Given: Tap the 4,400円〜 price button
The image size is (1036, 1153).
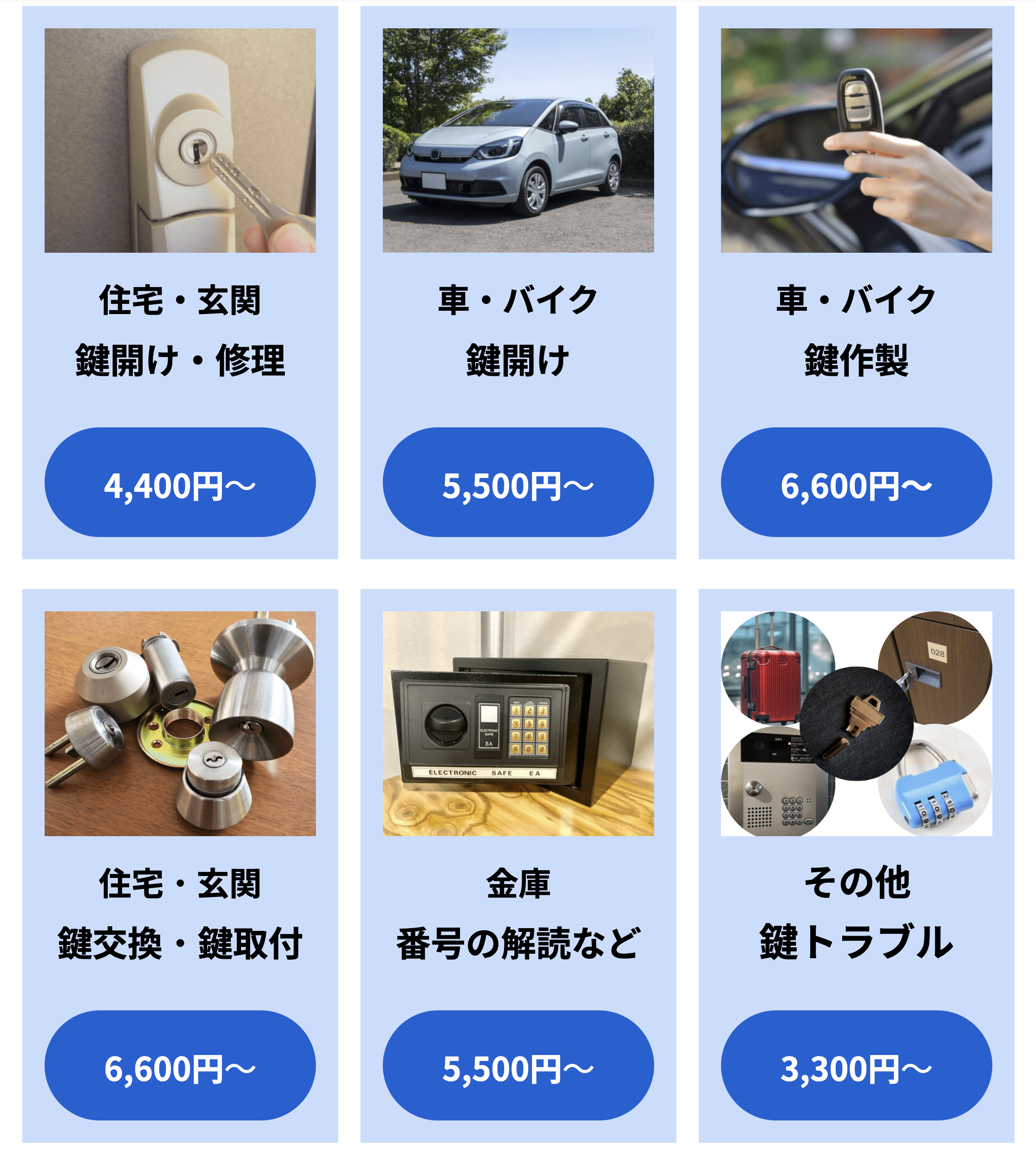Looking at the screenshot, I should coord(180,483).
